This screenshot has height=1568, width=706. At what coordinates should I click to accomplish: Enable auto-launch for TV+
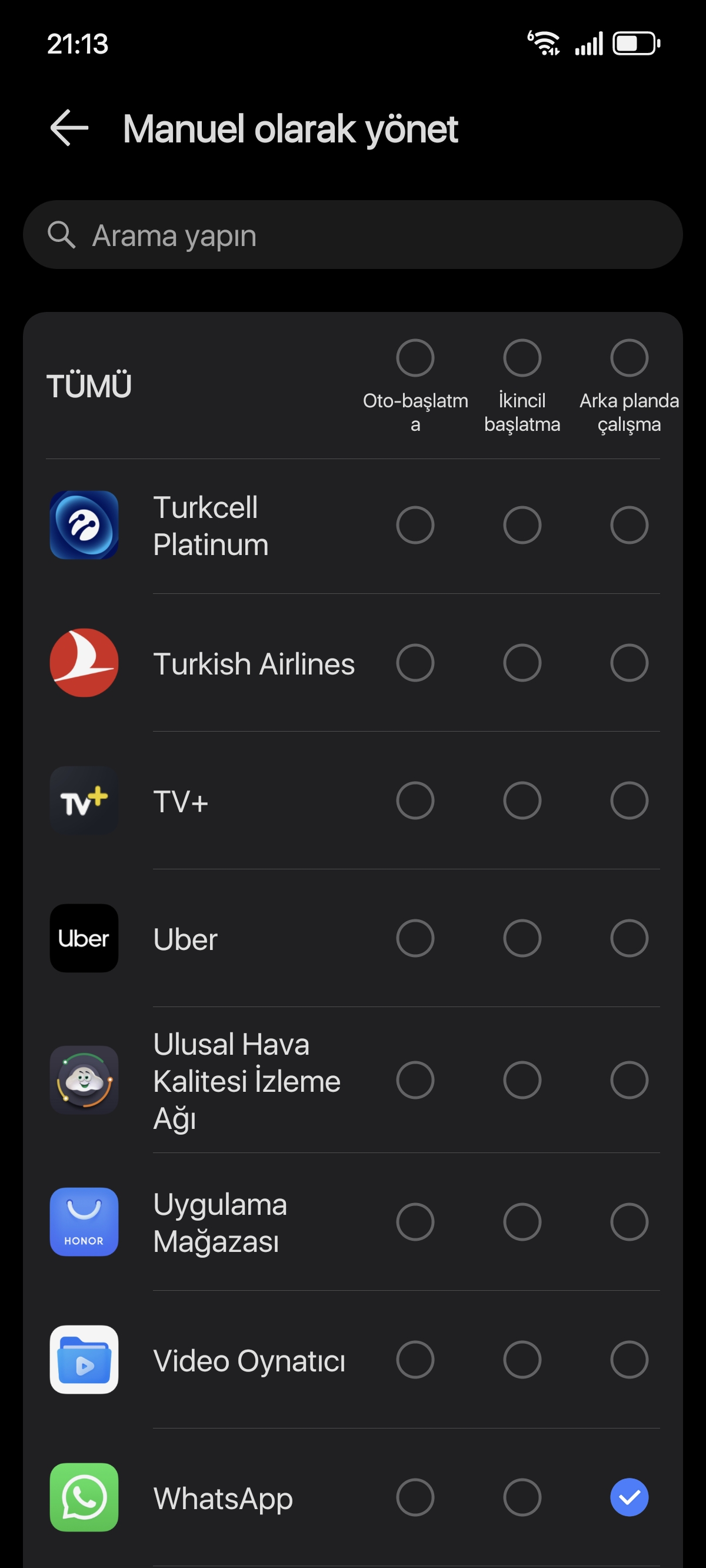click(x=415, y=800)
